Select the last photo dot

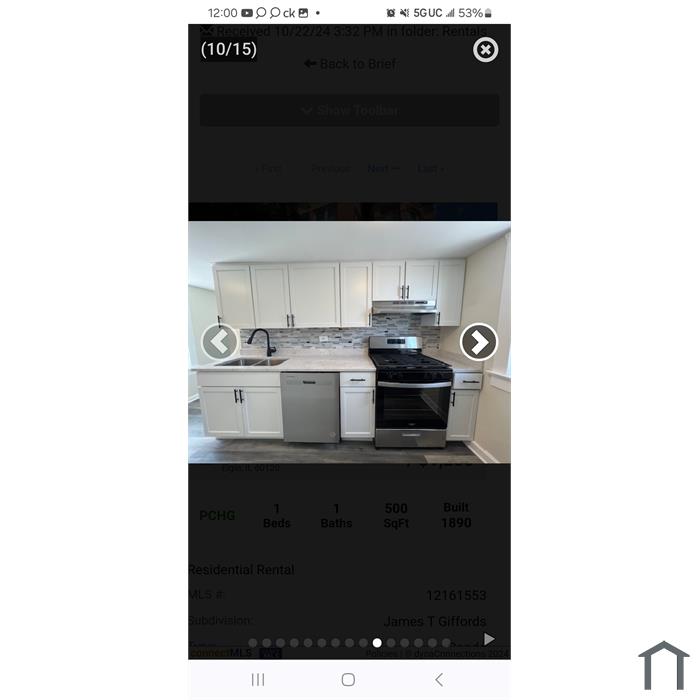point(446,643)
